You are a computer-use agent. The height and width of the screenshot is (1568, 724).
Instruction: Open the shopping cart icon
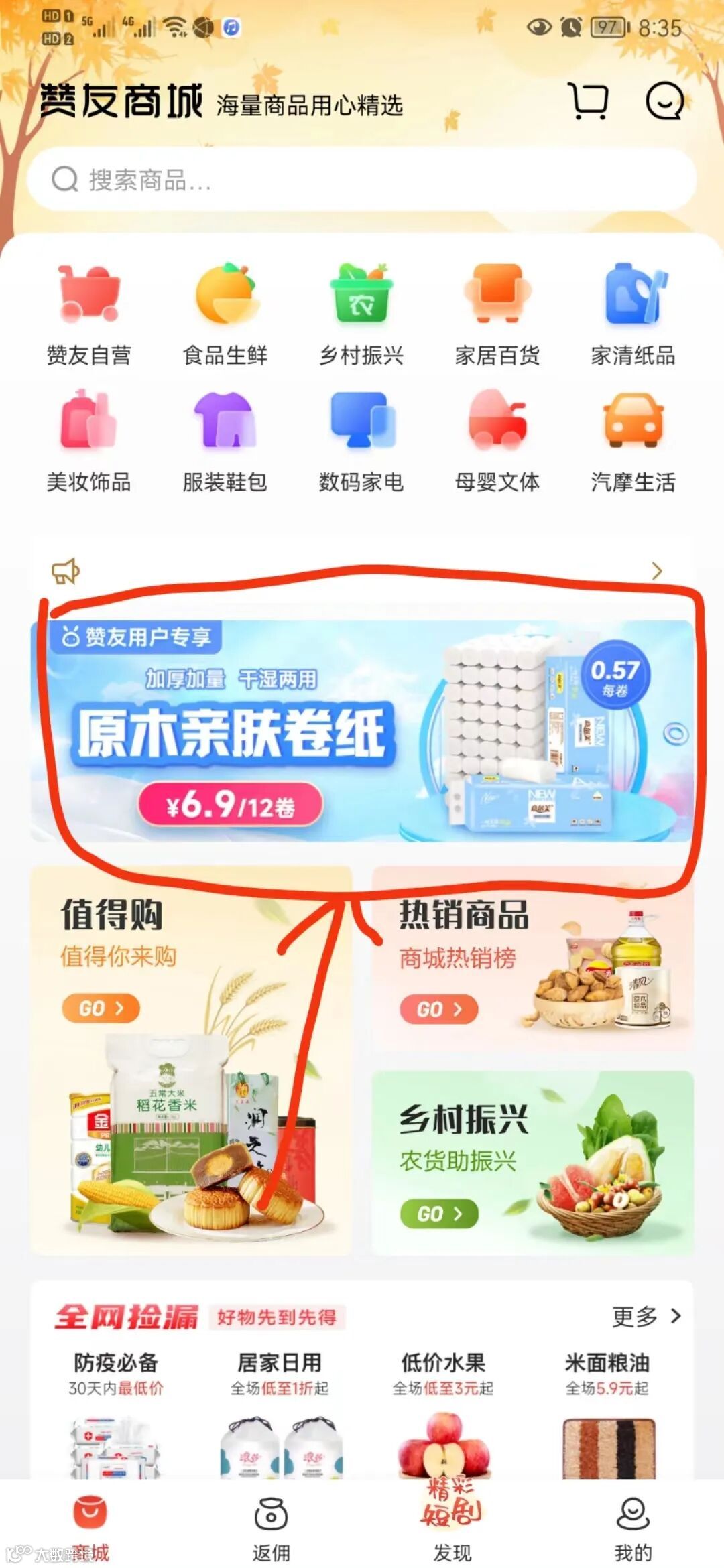tap(586, 102)
